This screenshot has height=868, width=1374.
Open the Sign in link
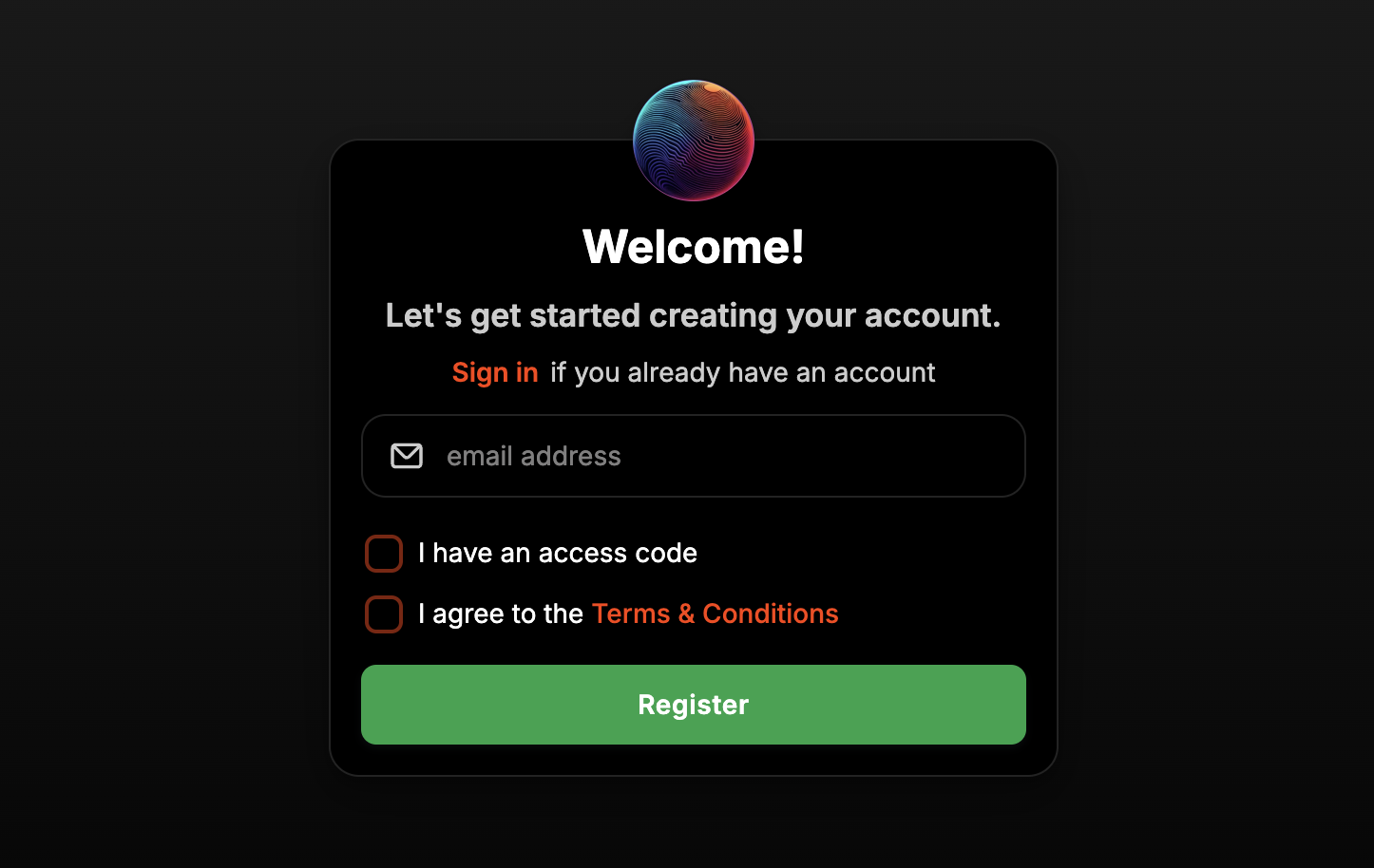click(495, 372)
